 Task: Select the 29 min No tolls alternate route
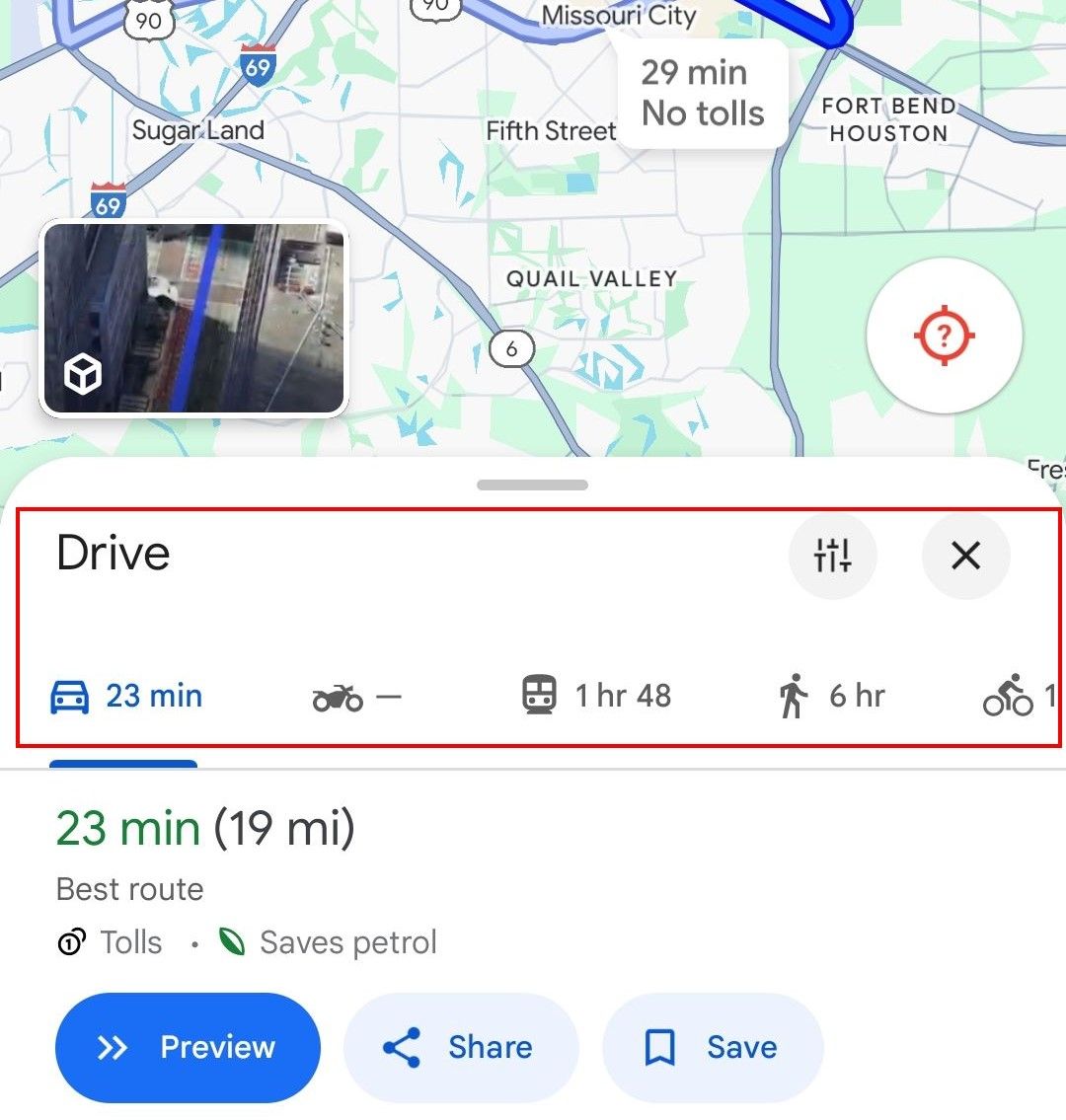(x=702, y=92)
